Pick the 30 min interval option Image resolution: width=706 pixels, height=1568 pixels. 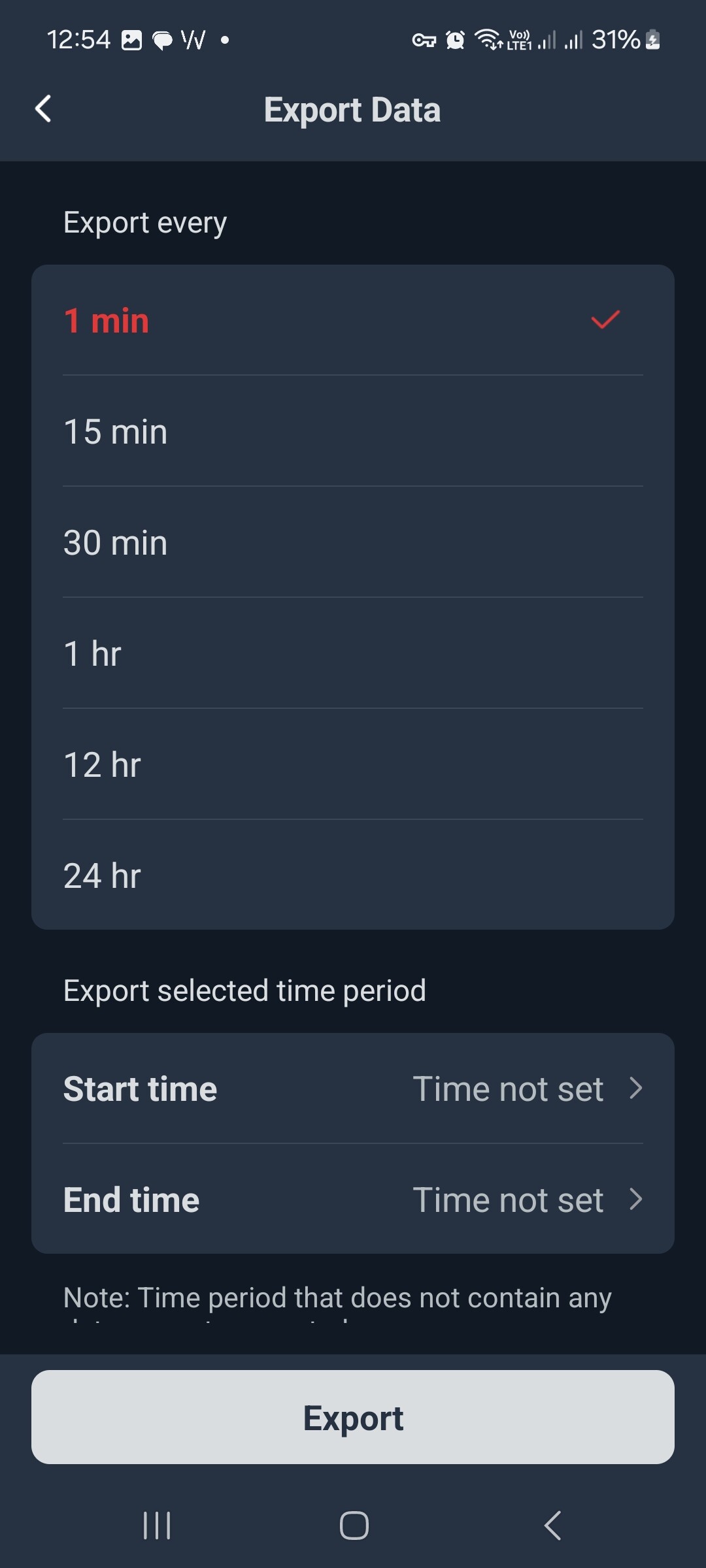coord(353,543)
